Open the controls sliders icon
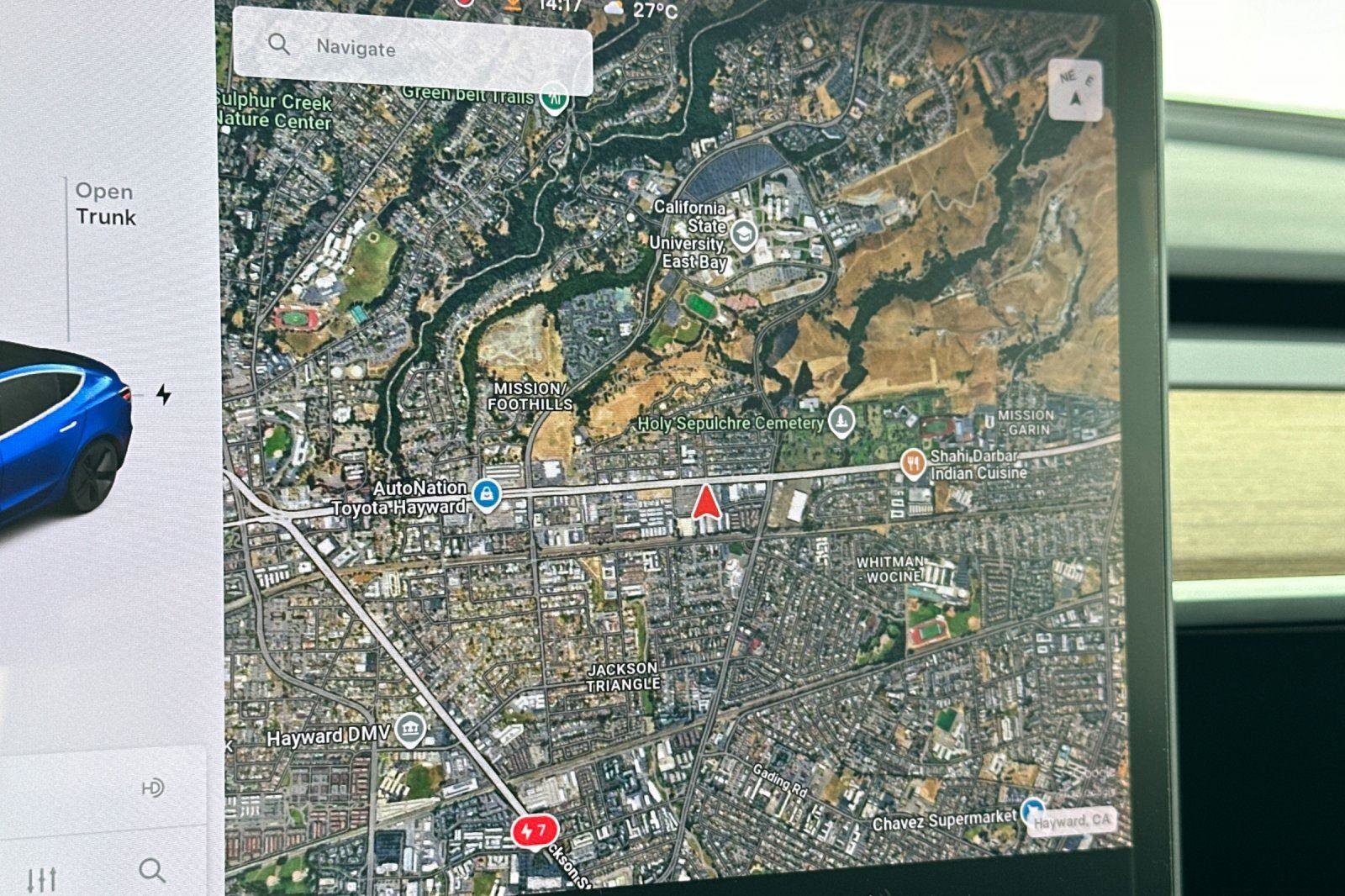Screen dimensions: 1345x896 (x=41, y=879)
